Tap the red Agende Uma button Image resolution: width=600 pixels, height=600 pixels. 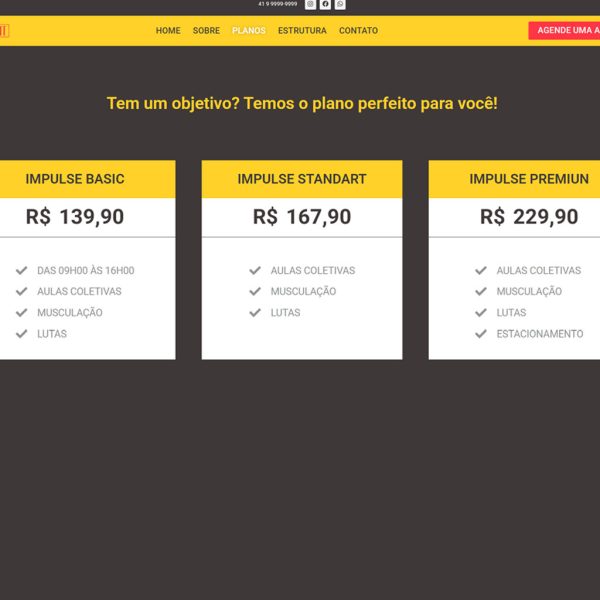[565, 31]
